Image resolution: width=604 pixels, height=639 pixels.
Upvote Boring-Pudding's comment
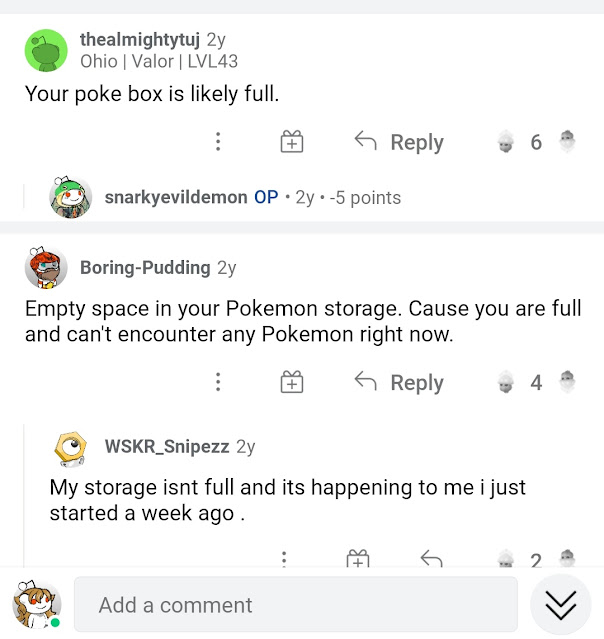[x=506, y=382]
